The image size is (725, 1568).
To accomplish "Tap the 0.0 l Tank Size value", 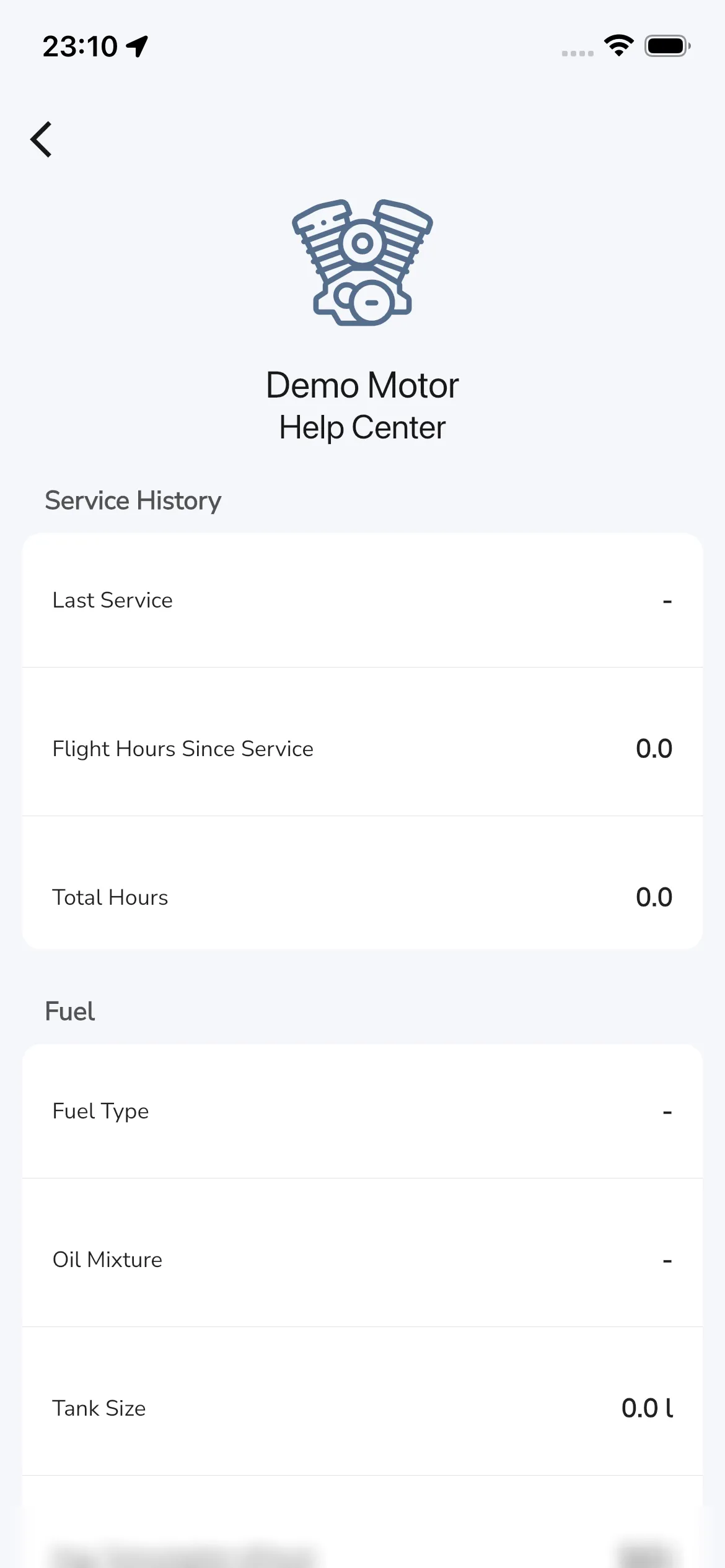I will (648, 1408).
